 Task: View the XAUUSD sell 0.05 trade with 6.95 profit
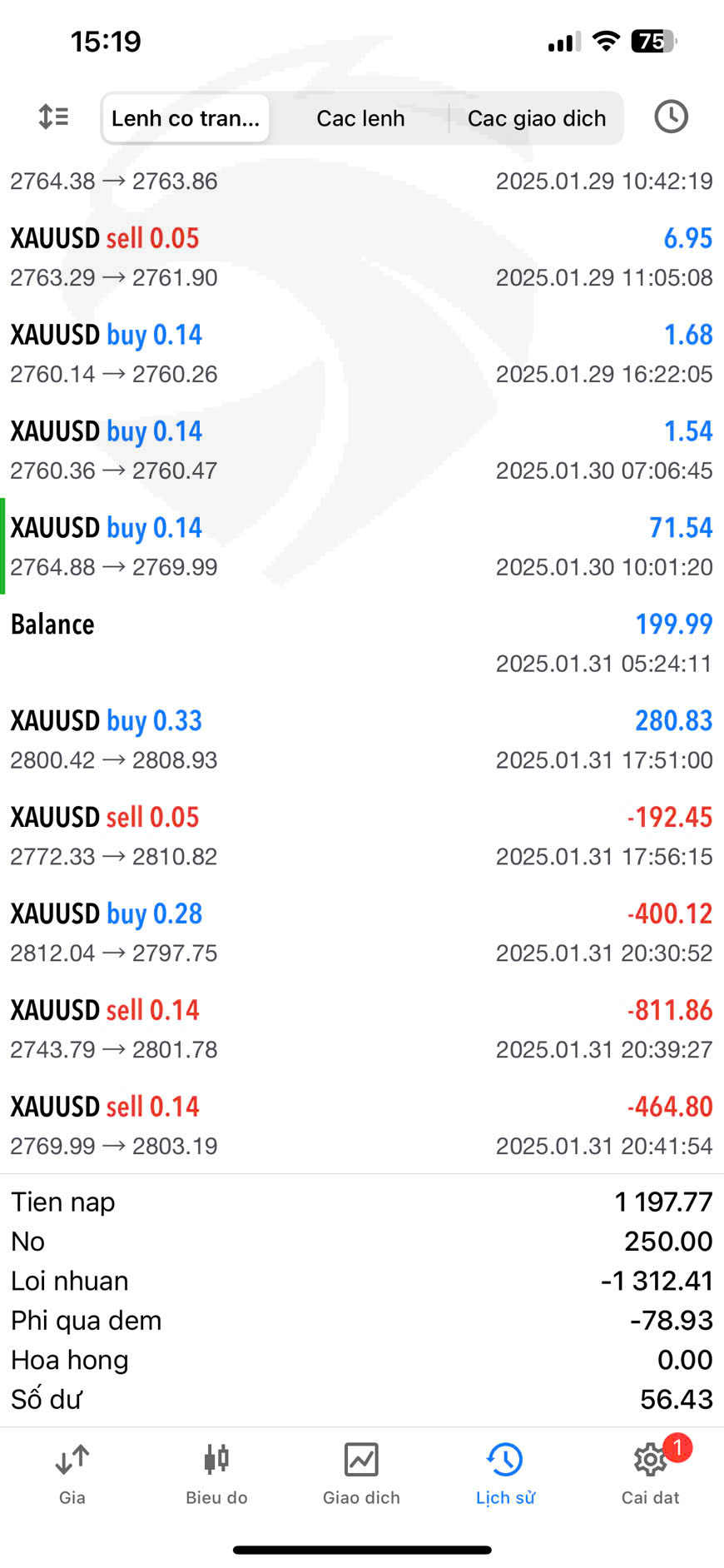[361, 256]
